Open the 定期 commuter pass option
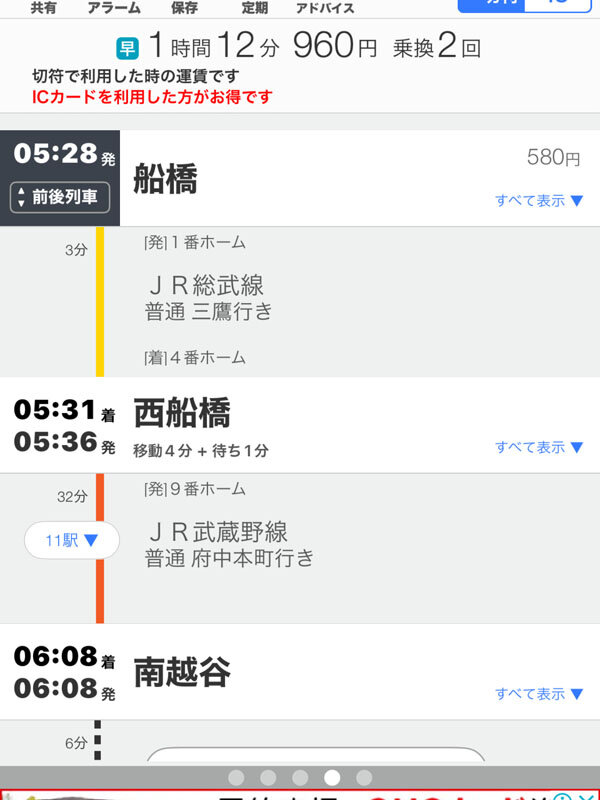 (x=255, y=8)
